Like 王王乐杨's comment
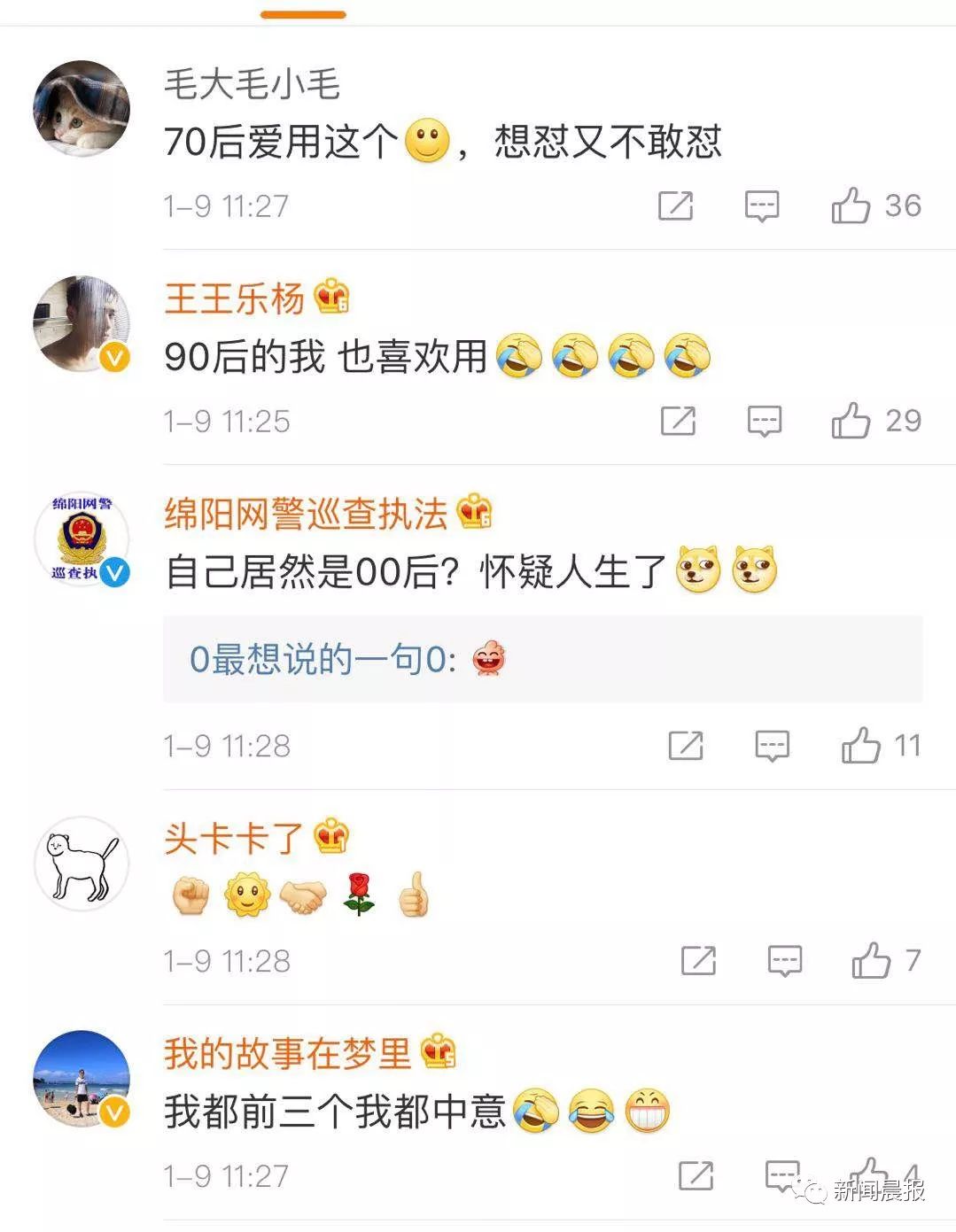The width and height of the screenshot is (956, 1232). click(851, 422)
